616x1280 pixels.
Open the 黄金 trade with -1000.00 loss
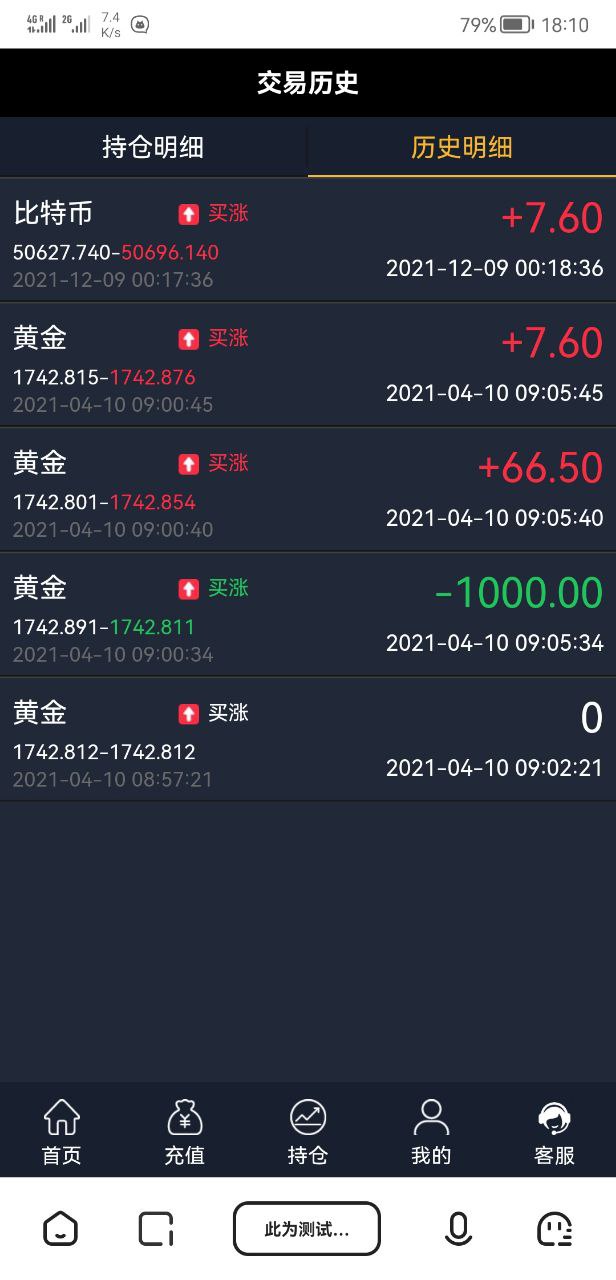(307, 616)
